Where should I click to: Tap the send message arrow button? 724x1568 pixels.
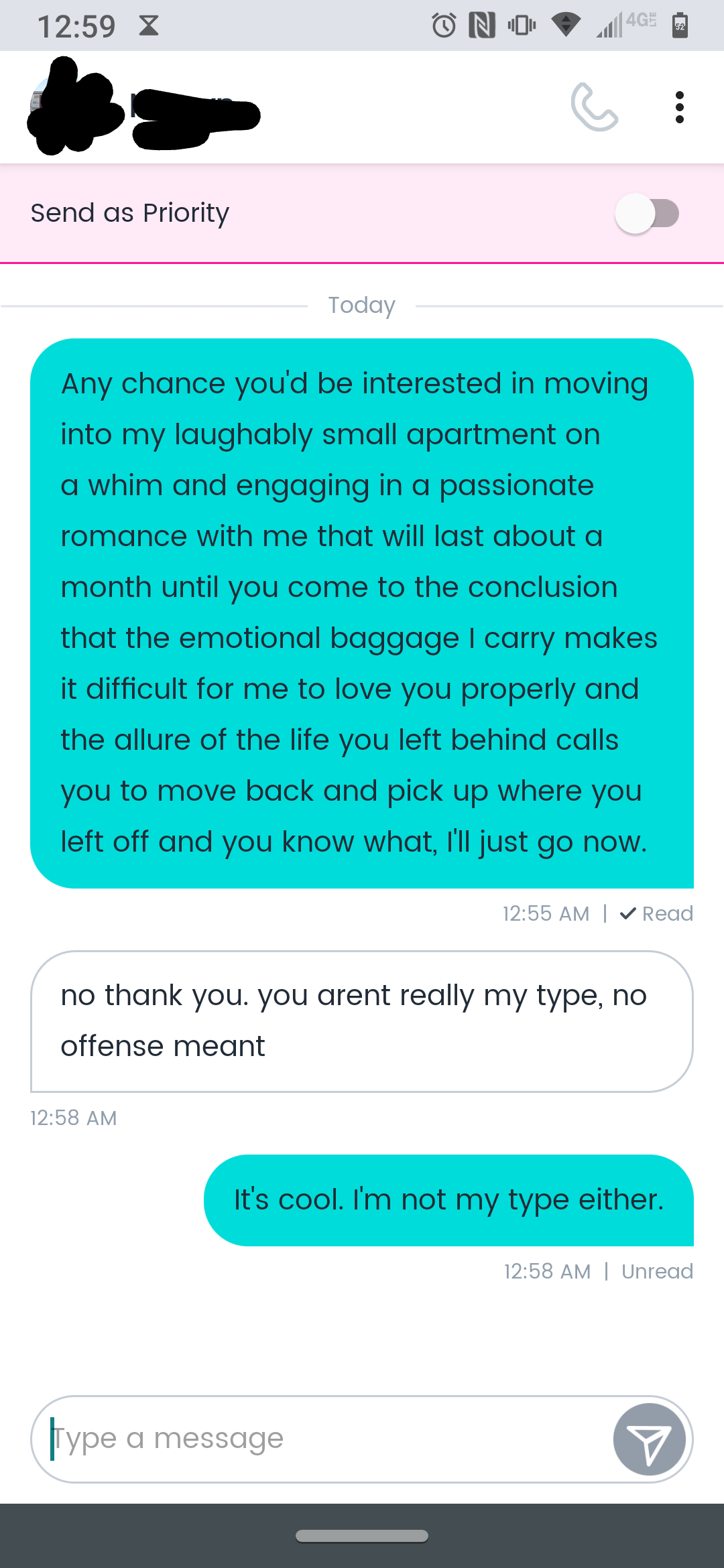[x=649, y=1439]
